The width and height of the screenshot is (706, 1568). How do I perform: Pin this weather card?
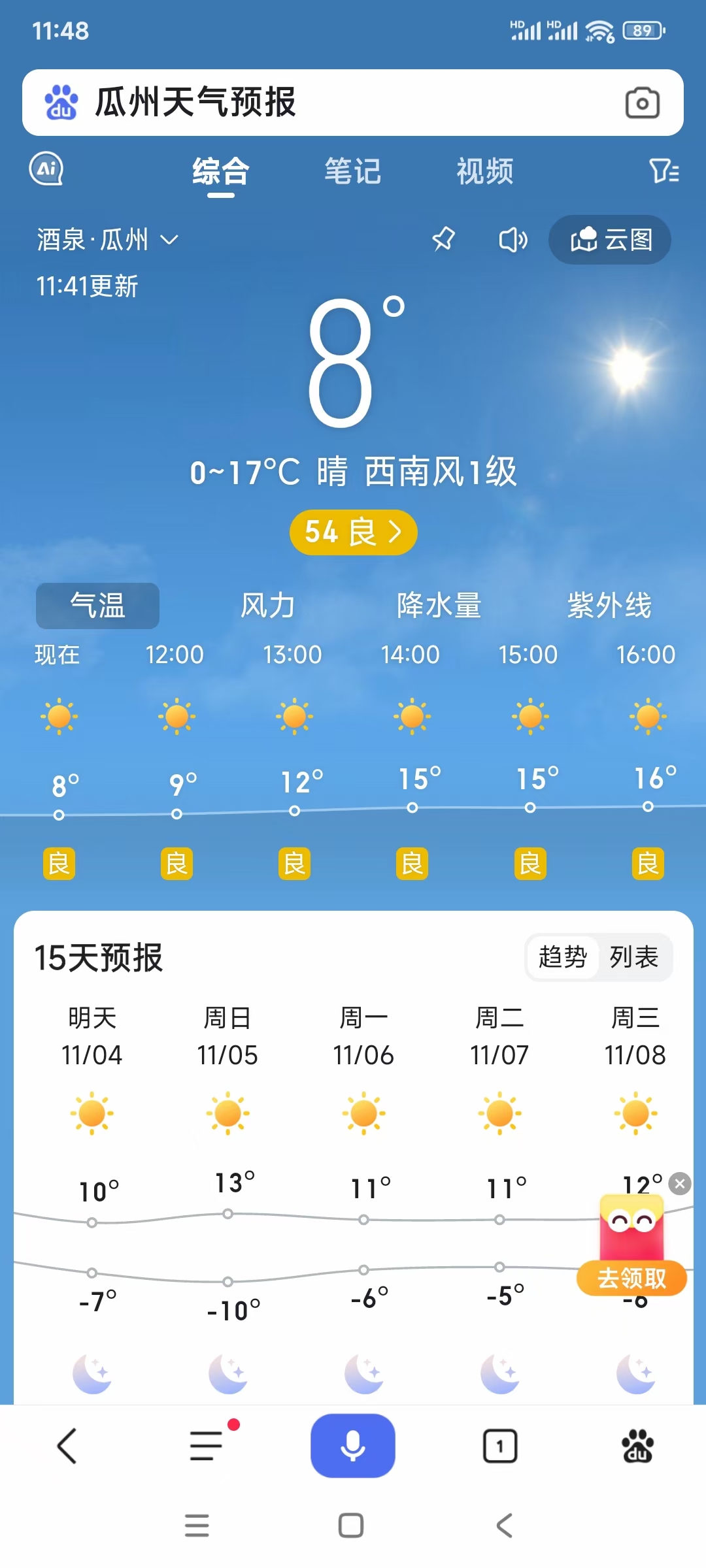tap(443, 239)
